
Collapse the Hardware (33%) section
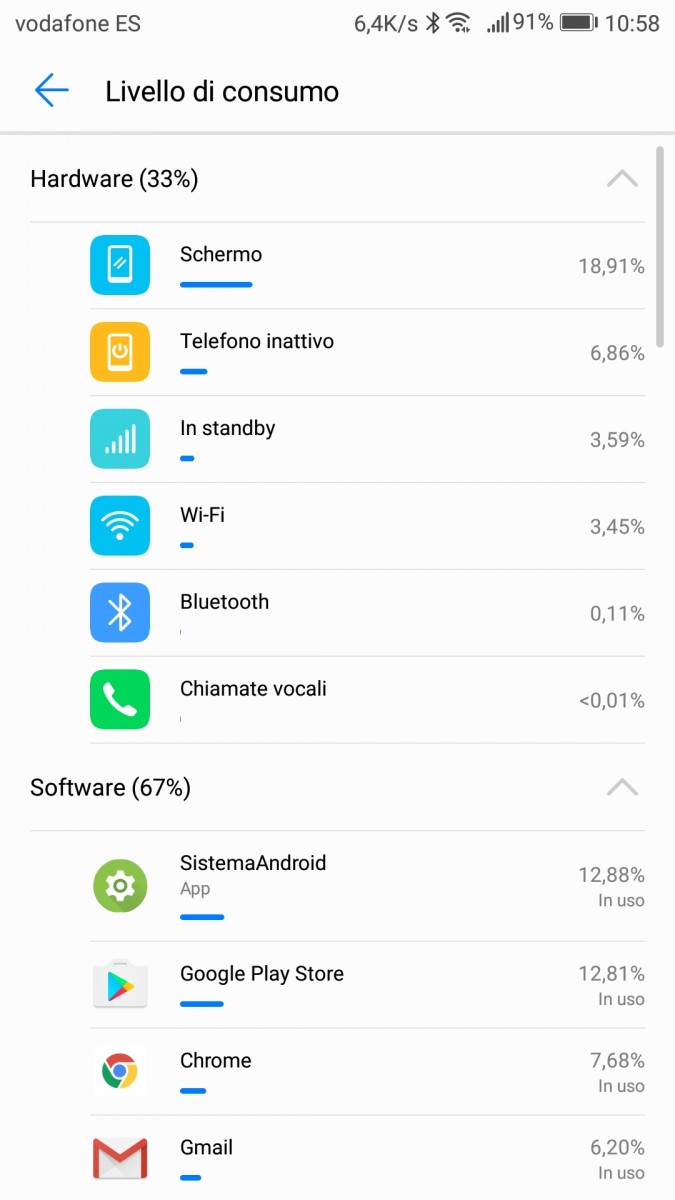(x=621, y=179)
